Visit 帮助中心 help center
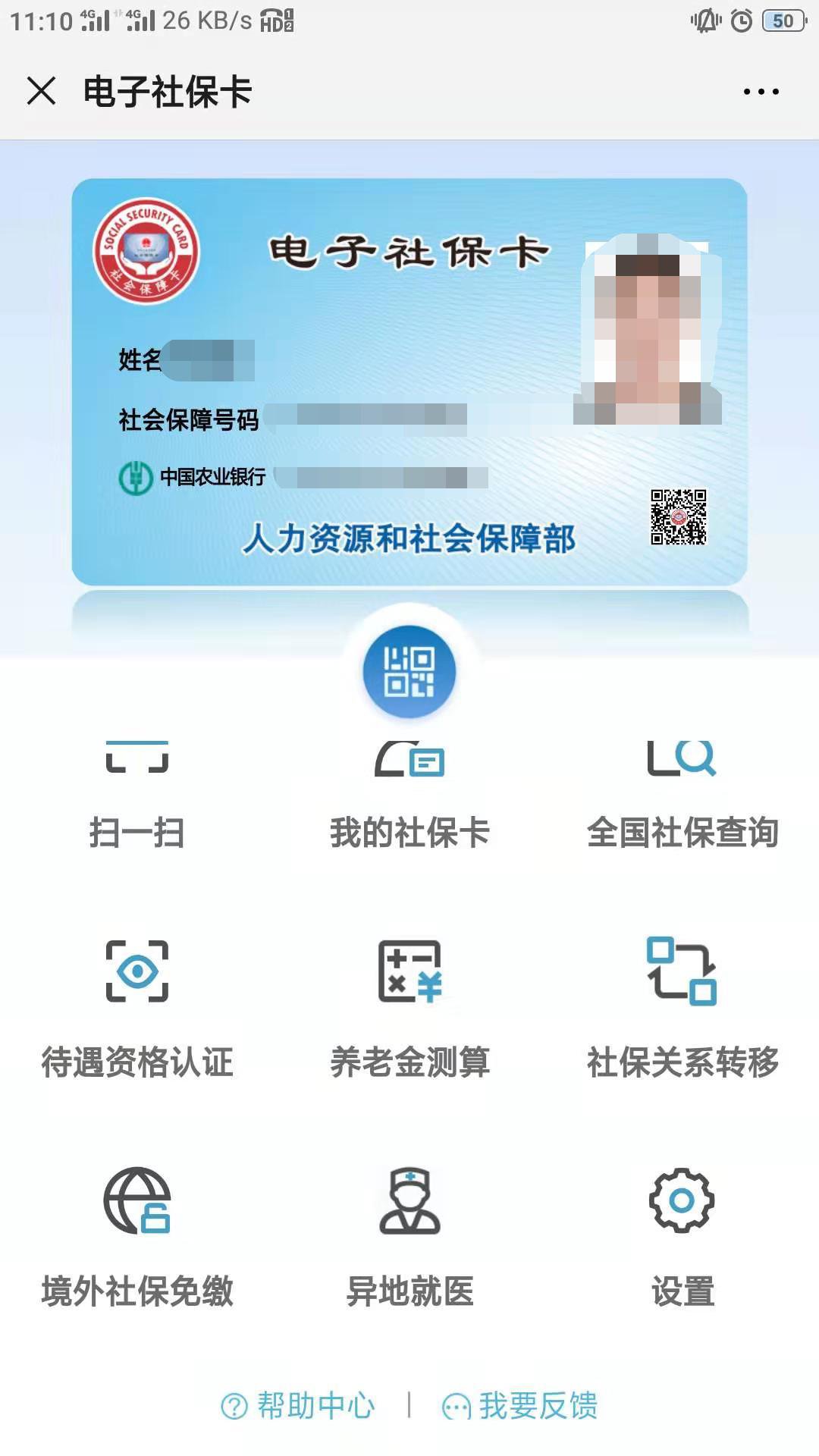Image resolution: width=819 pixels, height=1456 pixels. coord(298,1405)
